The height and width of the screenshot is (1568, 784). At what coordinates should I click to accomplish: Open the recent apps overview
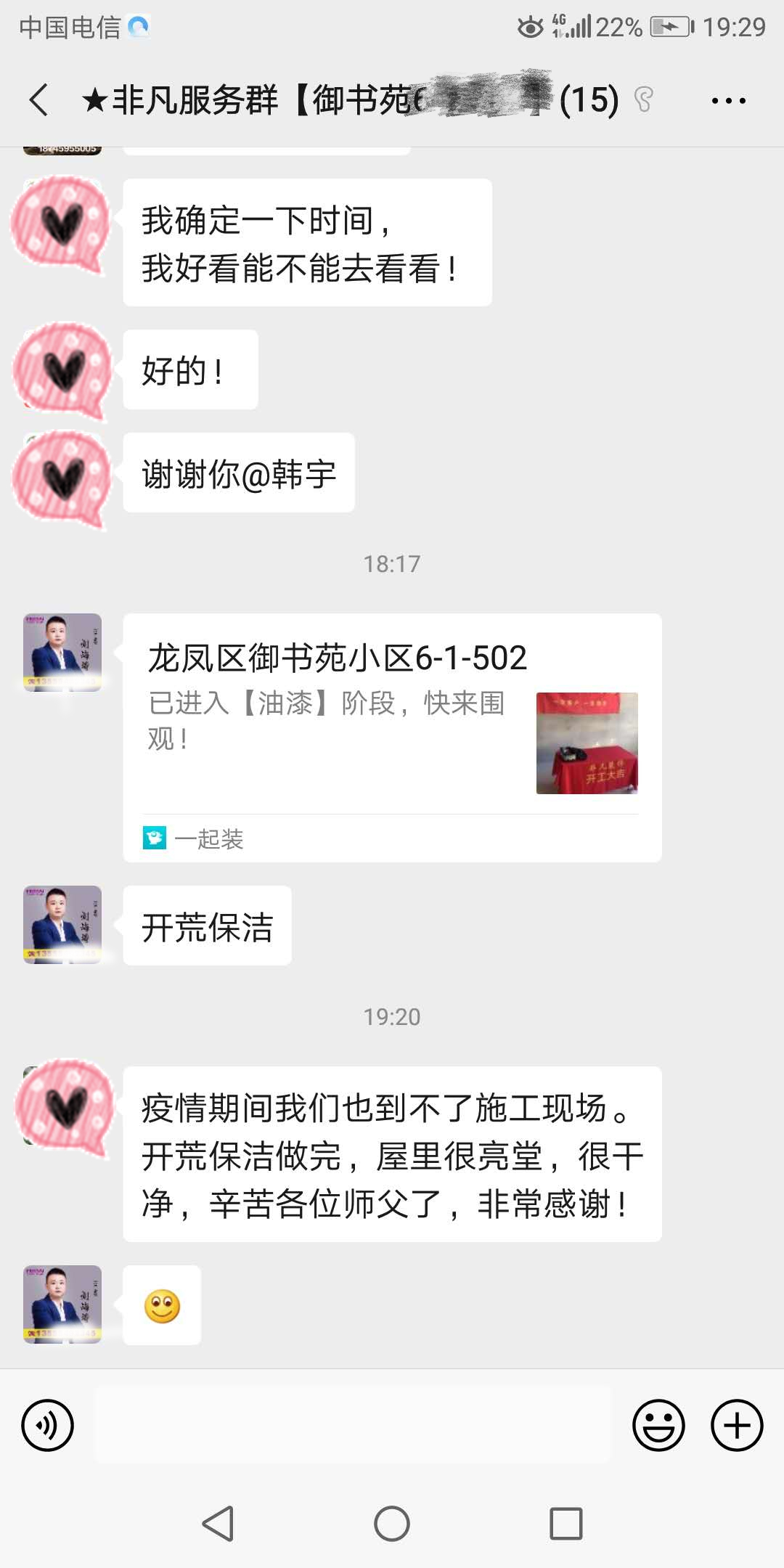click(x=565, y=1523)
